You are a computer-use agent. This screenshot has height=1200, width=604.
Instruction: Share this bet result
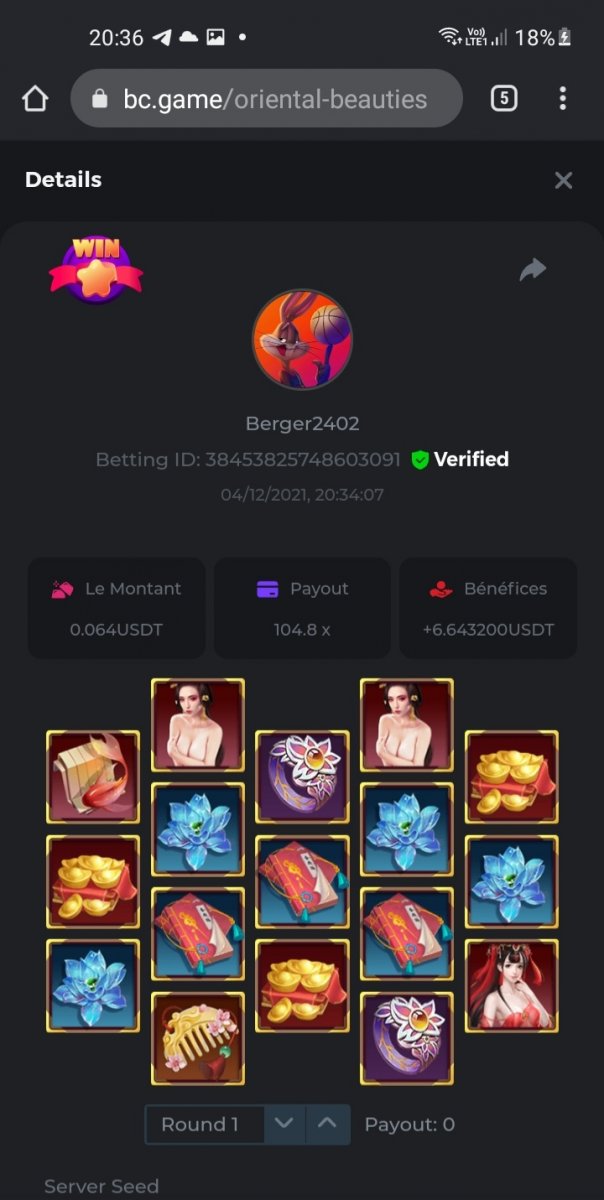pyautogui.click(x=533, y=269)
